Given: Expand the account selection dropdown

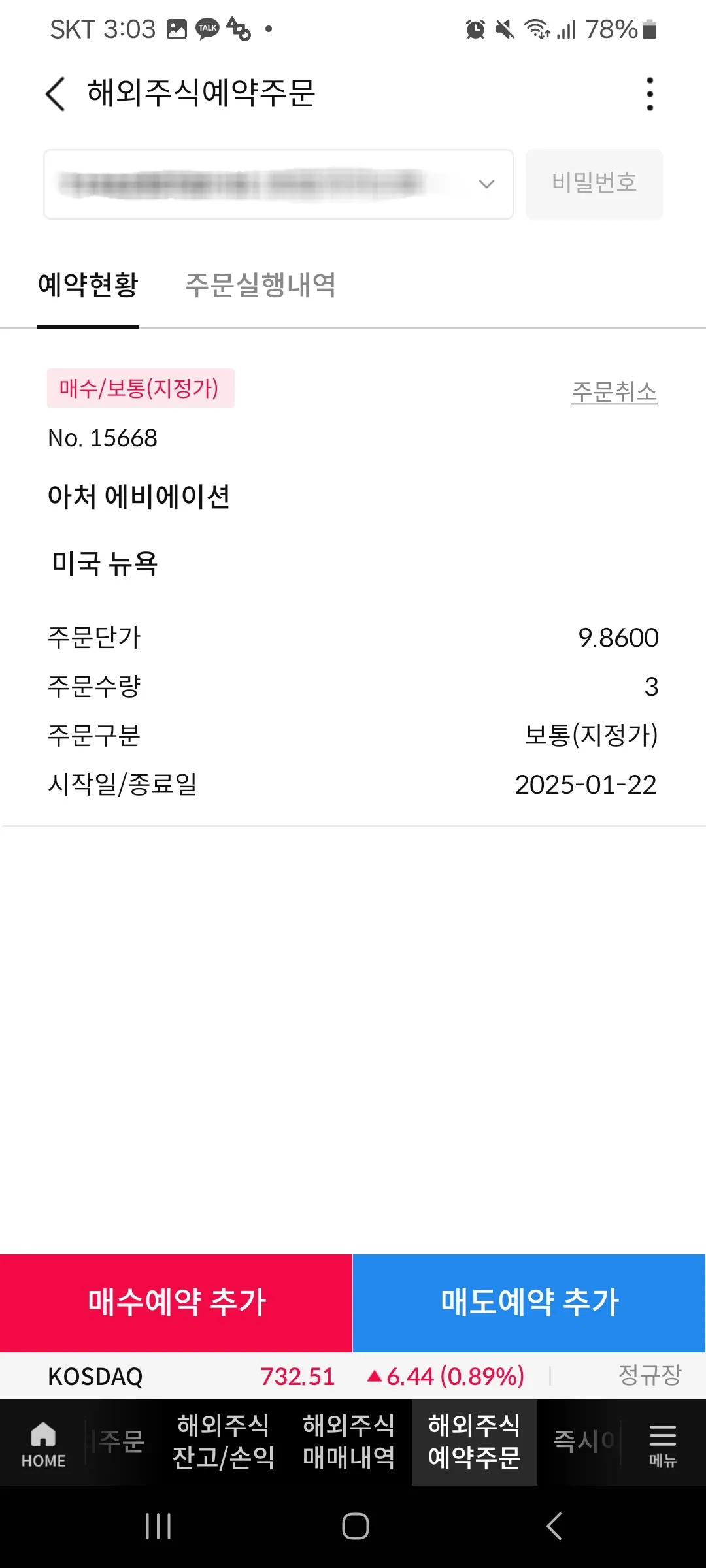Looking at the screenshot, I should pyautogui.click(x=487, y=184).
